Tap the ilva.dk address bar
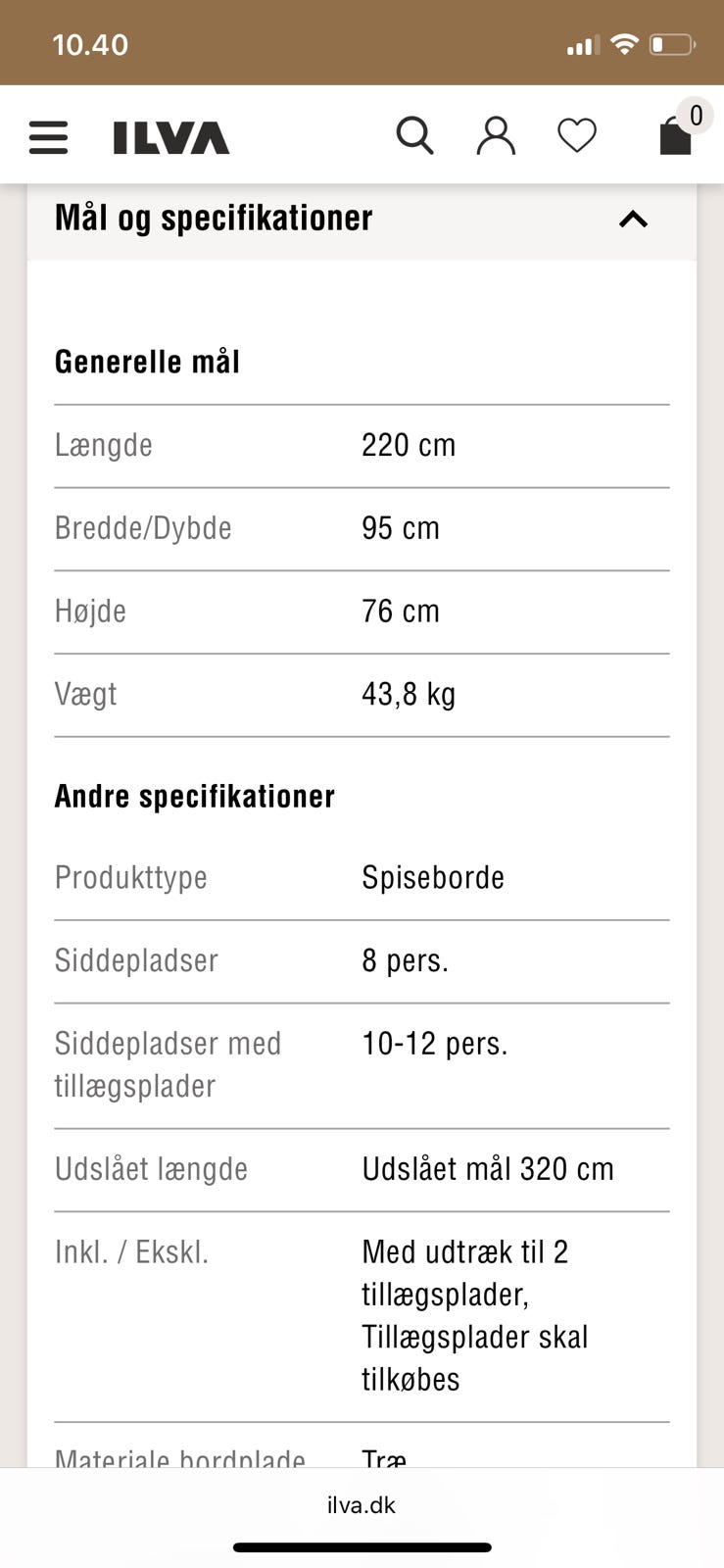The width and height of the screenshot is (724, 1568). pos(362,1504)
